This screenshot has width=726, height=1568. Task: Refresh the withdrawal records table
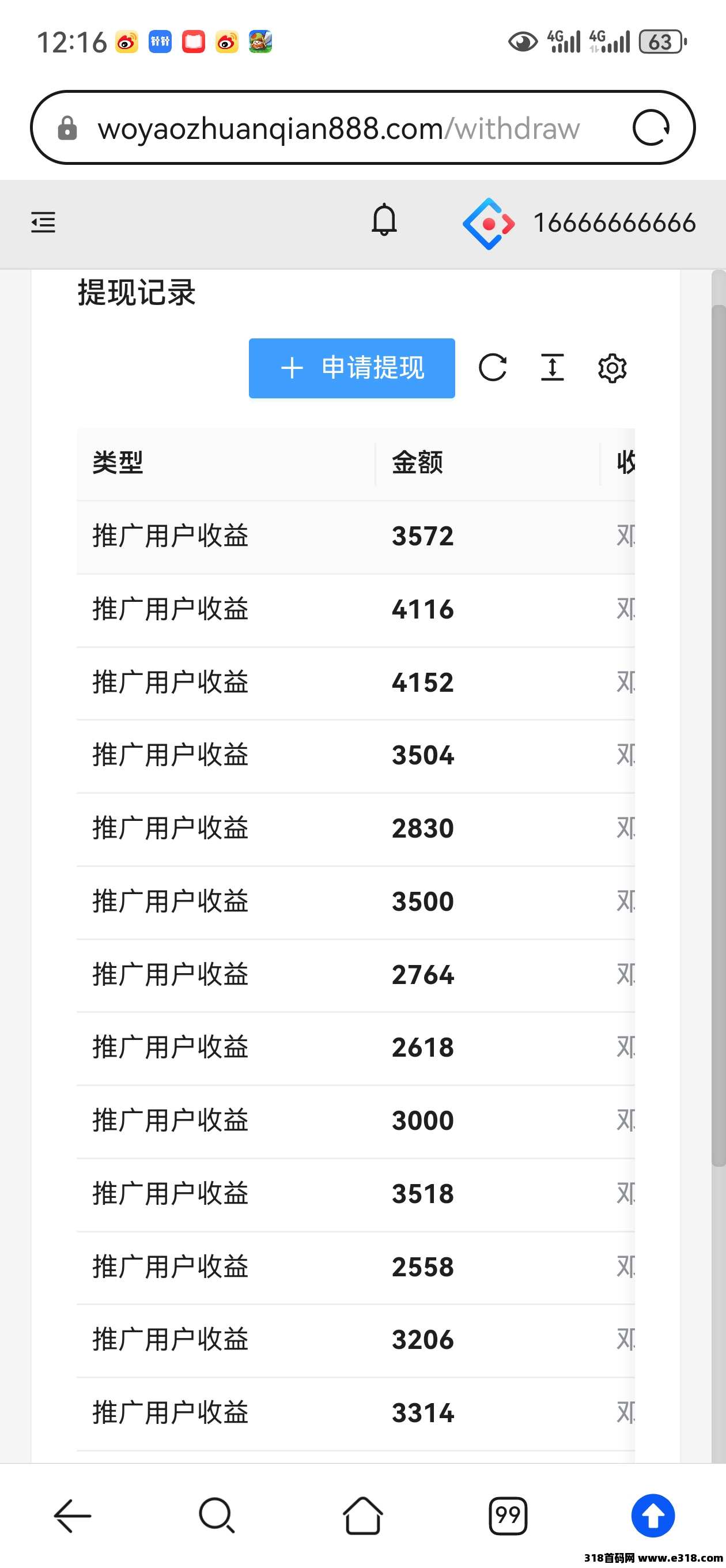click(x=492, y=368)
